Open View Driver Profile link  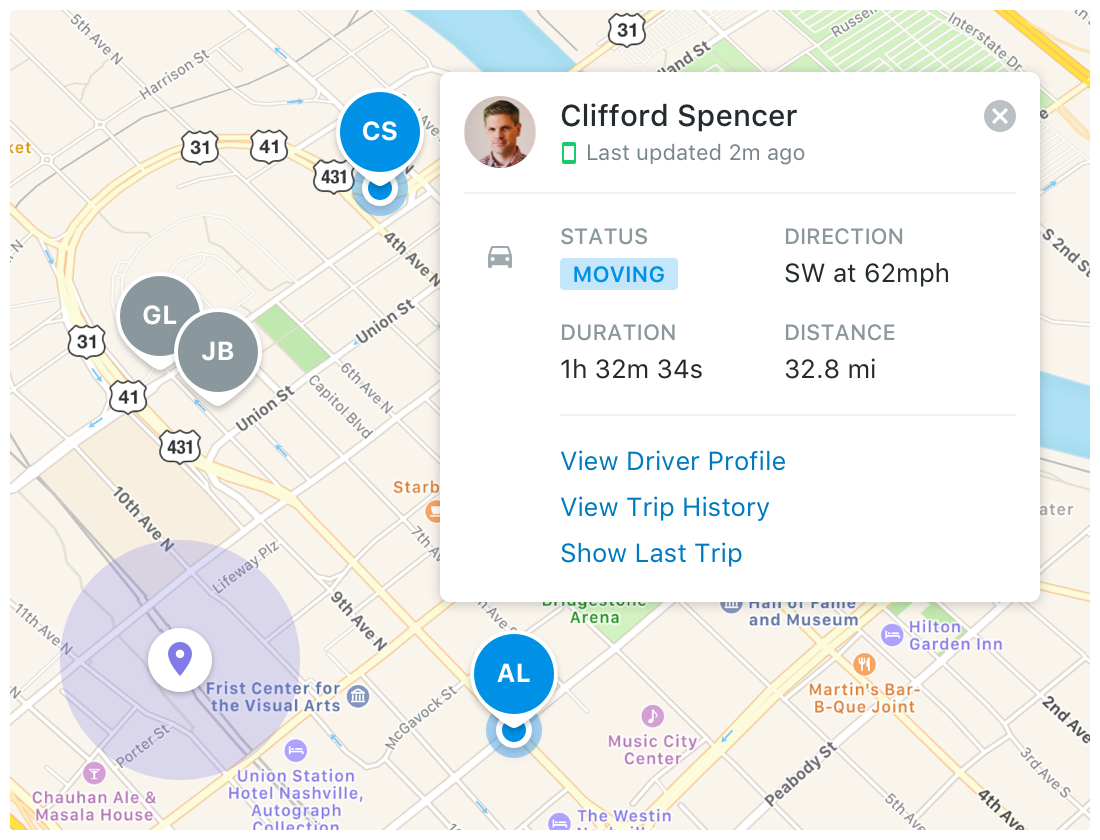click(x=673, y=461)
